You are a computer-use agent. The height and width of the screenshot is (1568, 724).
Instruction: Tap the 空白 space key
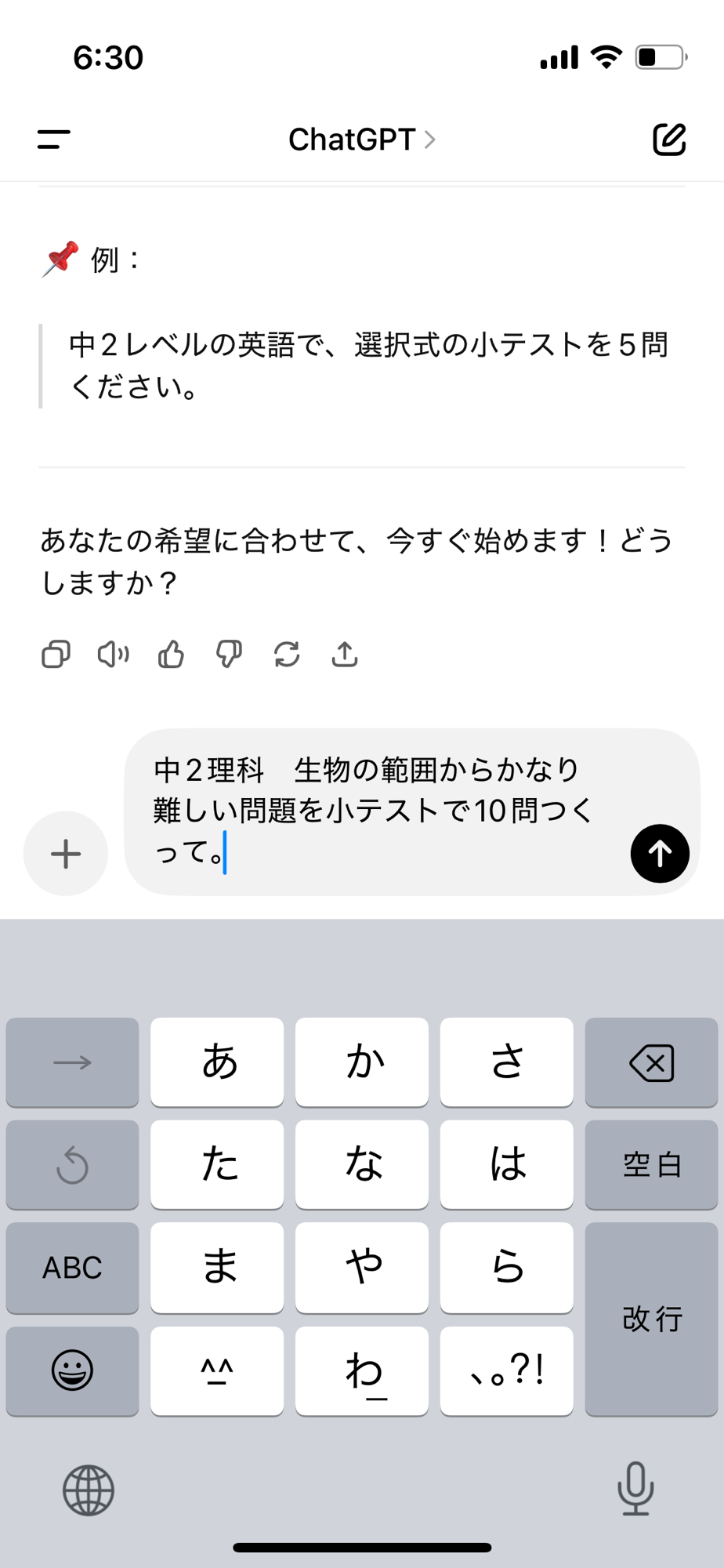(x=651, y=1164)
